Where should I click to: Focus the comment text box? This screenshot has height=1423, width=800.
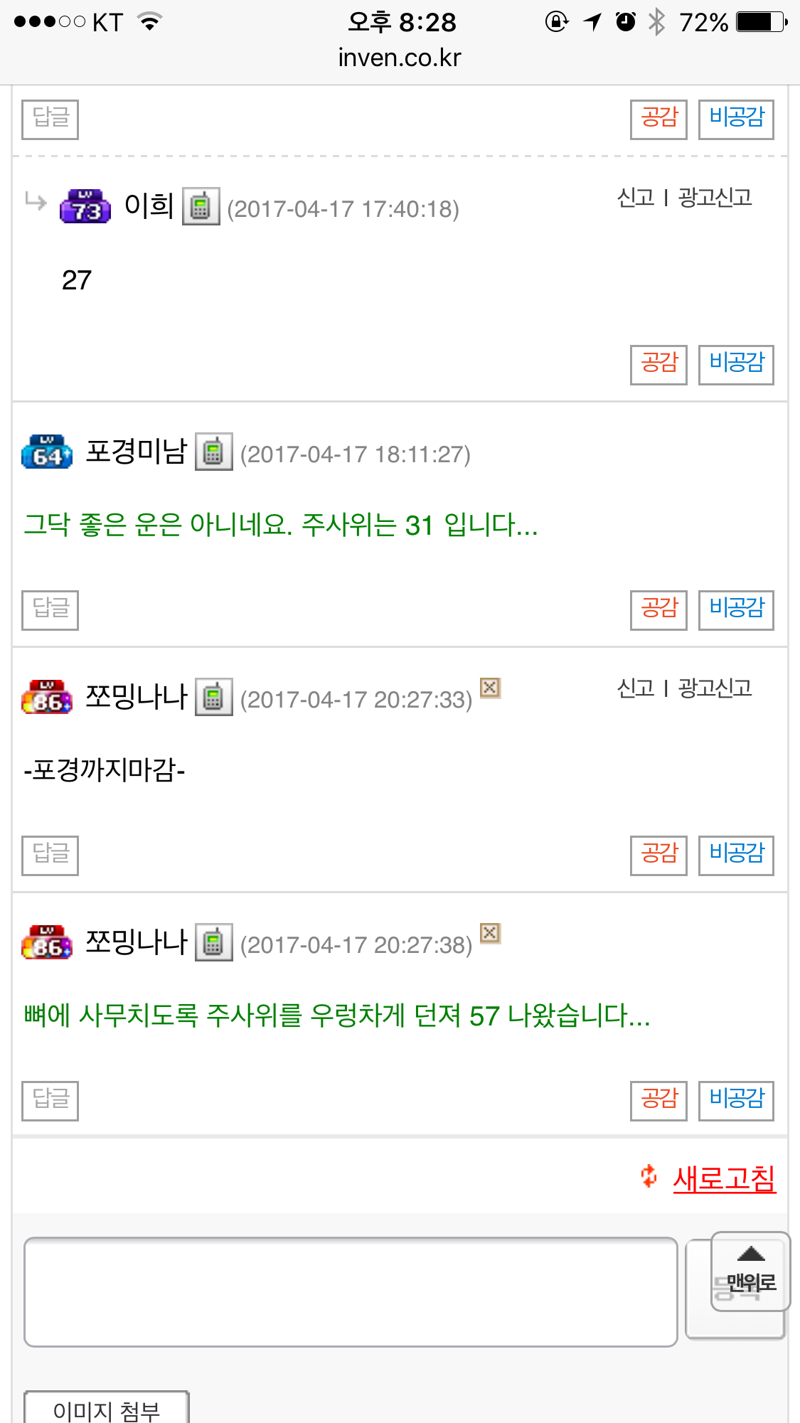click(350, 1291)
